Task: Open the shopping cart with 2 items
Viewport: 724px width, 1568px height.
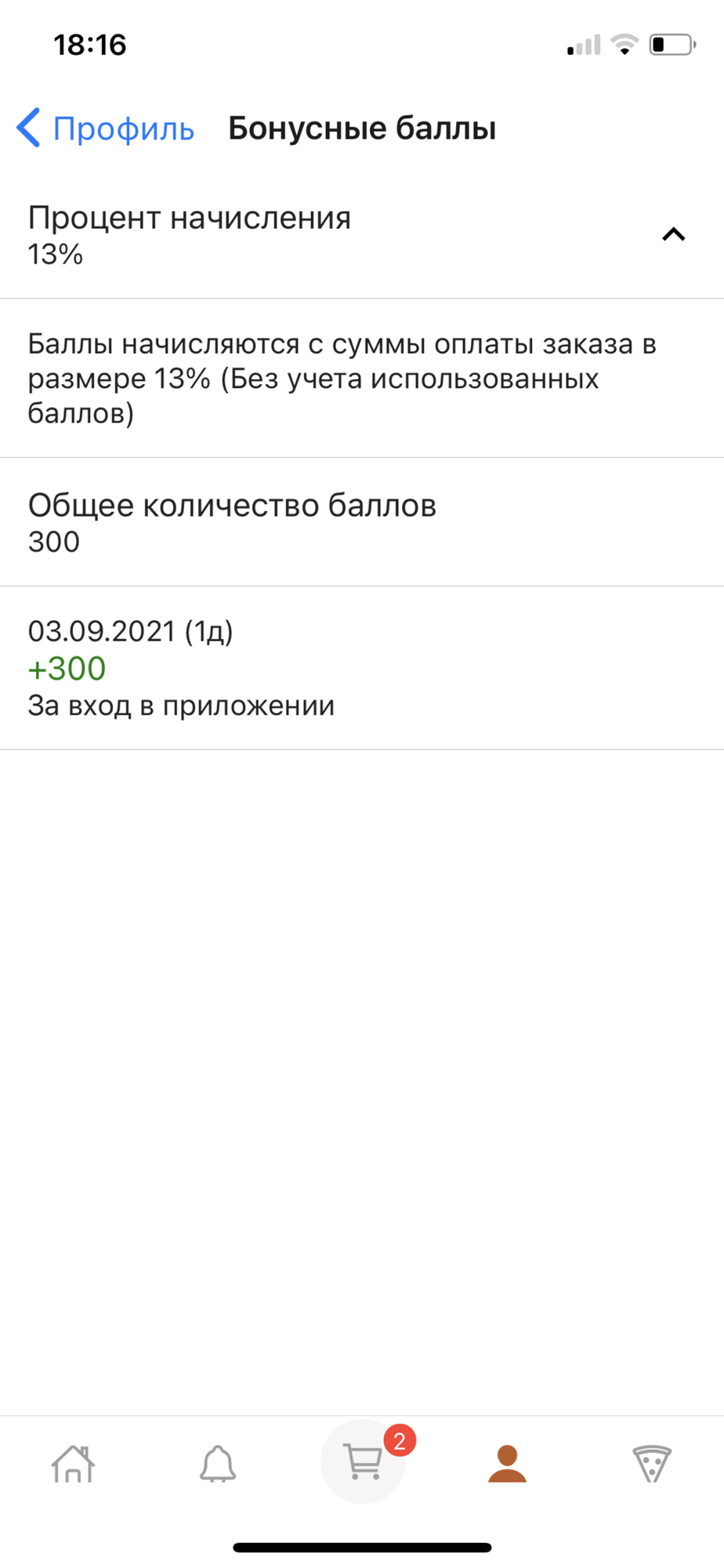Action: 363,1461
